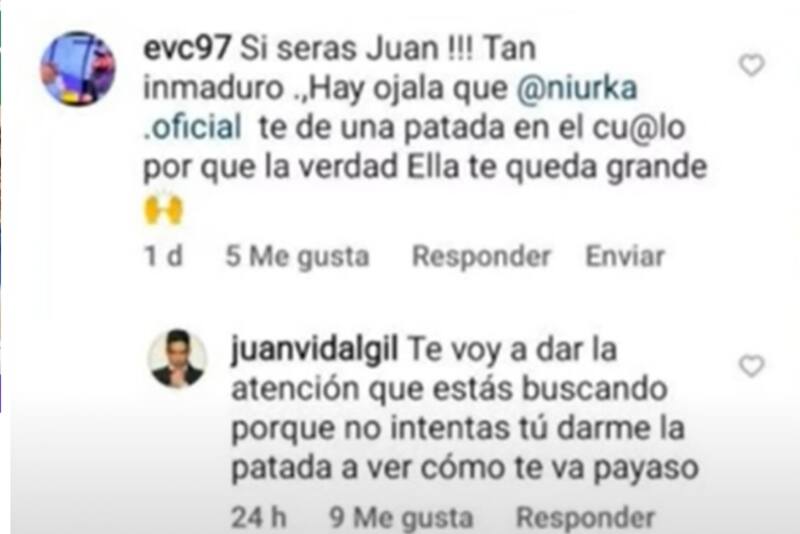Send evc97's comment via Enviar
The image size is (800, 534).
(x=625, y=256)
